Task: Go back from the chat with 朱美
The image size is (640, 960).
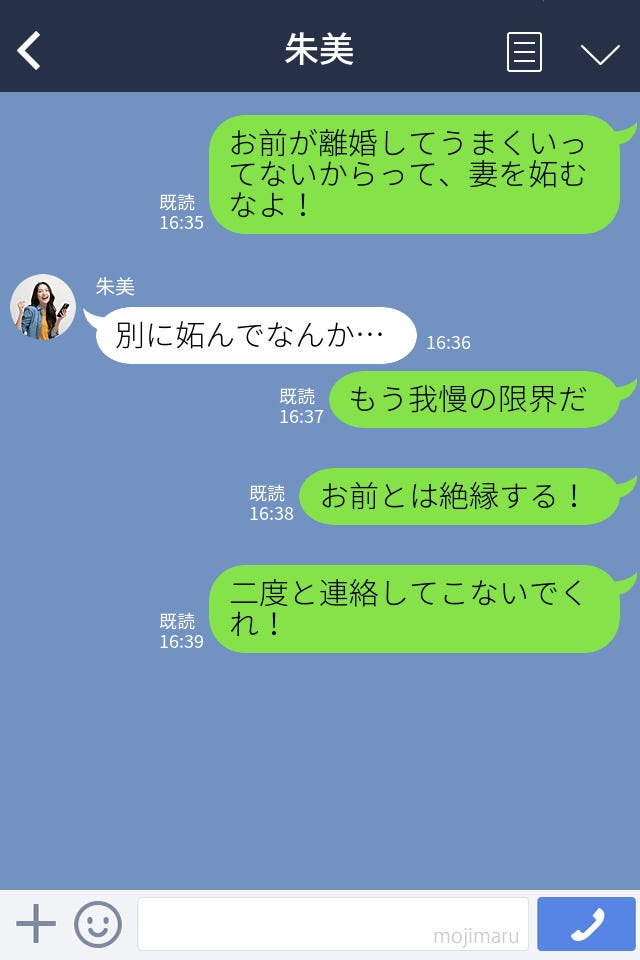Action: point(29,51)
